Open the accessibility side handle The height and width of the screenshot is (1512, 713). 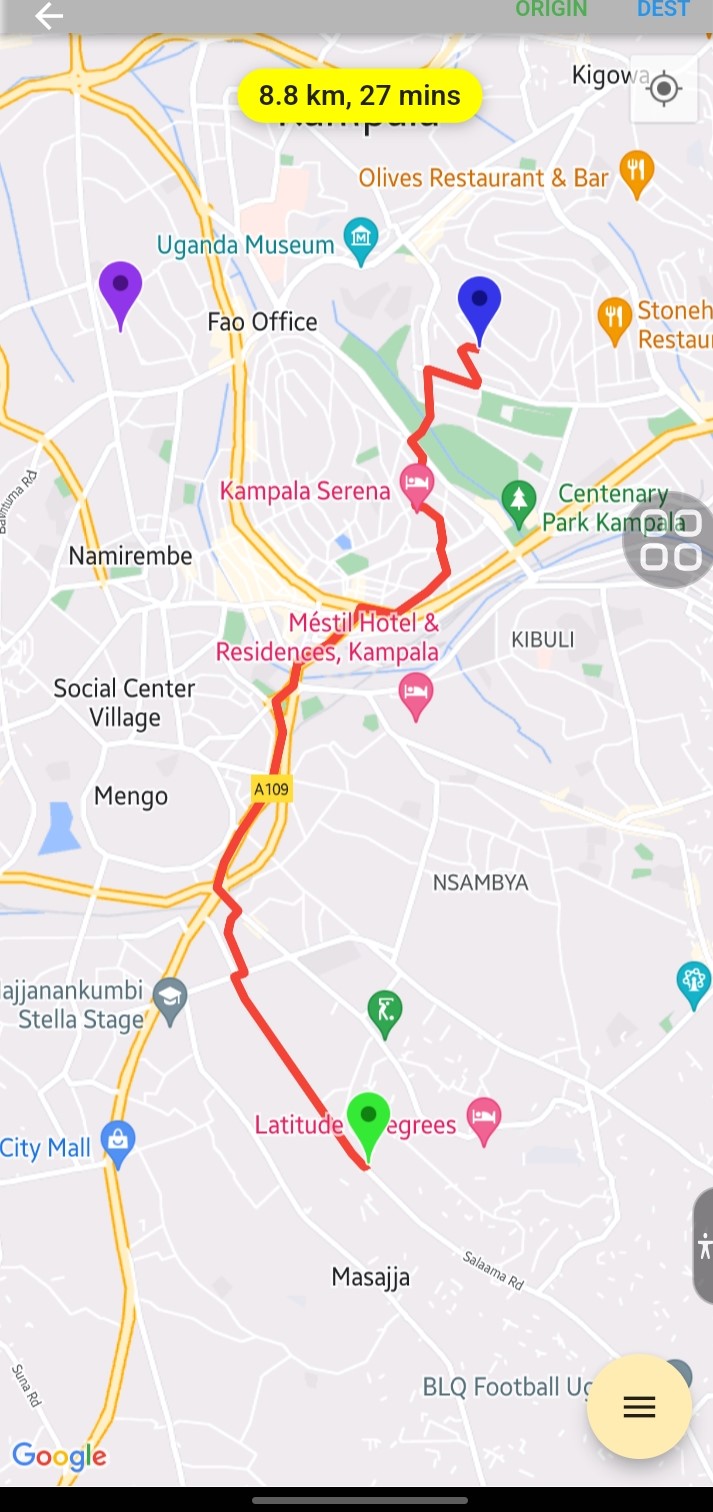point(704,1246)
